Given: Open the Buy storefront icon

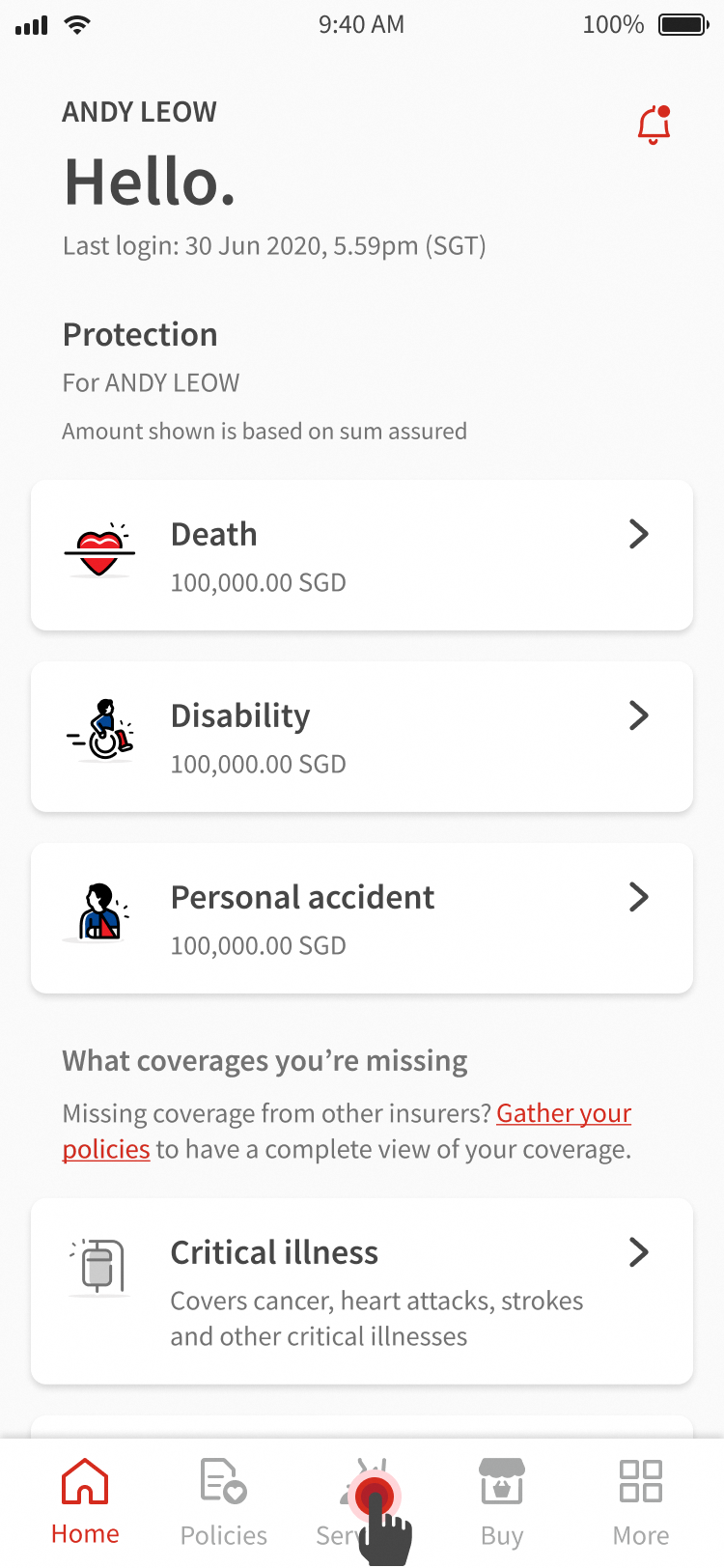Looking at the screenshot, I should click(501, 1480).
